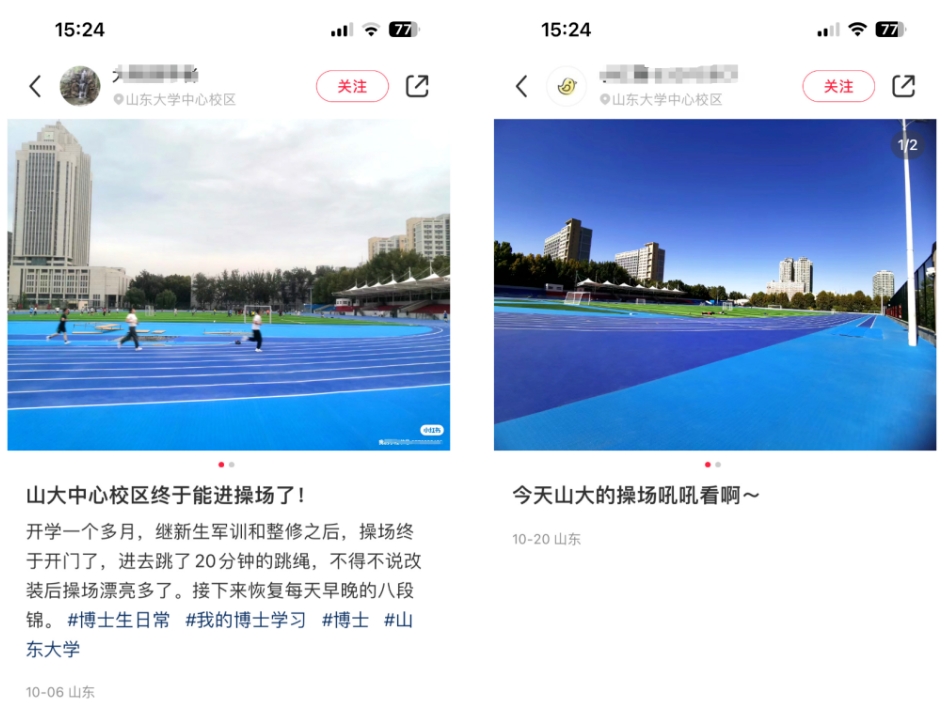Screen dimensions: 946x714
Task: Open the hashtag #我的博士学习
Action: tap(245, 620)
